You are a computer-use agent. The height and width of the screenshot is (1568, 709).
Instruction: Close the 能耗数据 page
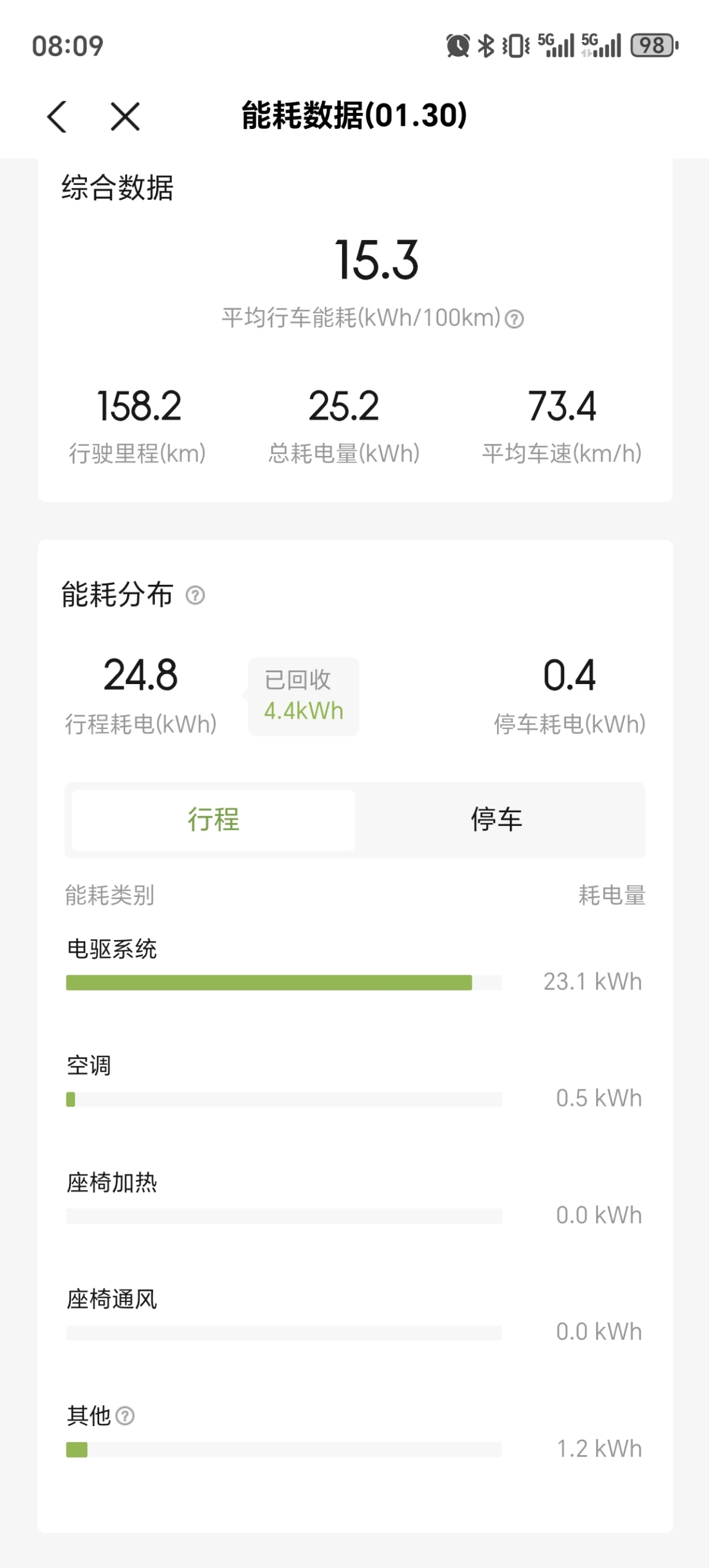point(125,116)
